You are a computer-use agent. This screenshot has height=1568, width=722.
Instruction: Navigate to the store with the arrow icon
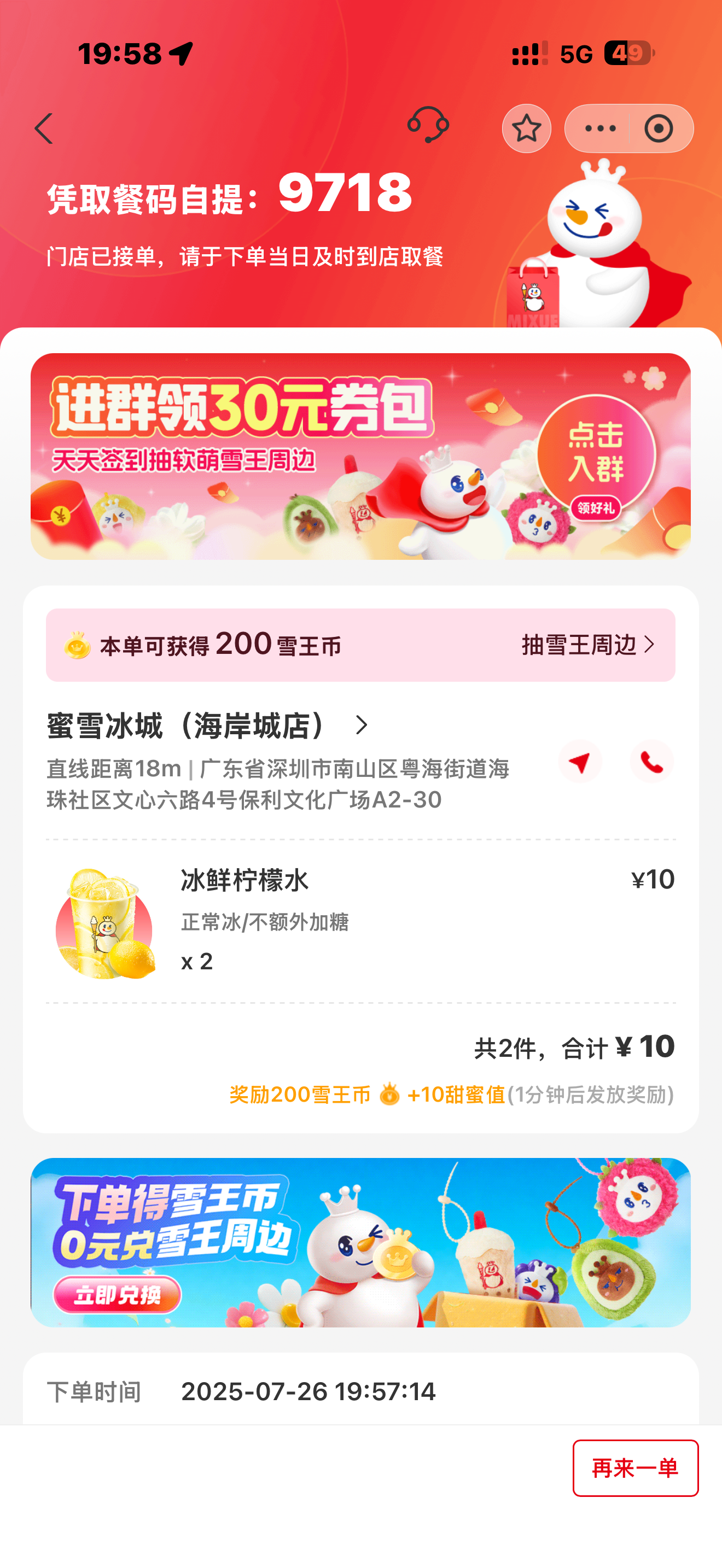580,761
